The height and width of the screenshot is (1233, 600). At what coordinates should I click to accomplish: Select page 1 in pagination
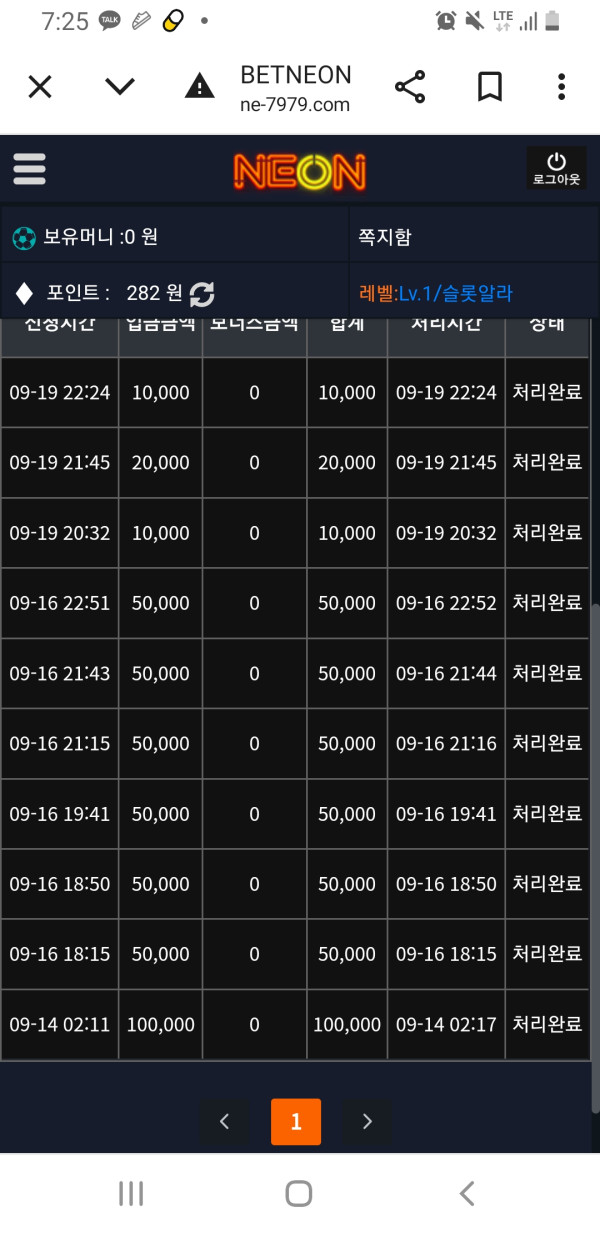[x=296, y=1121]
